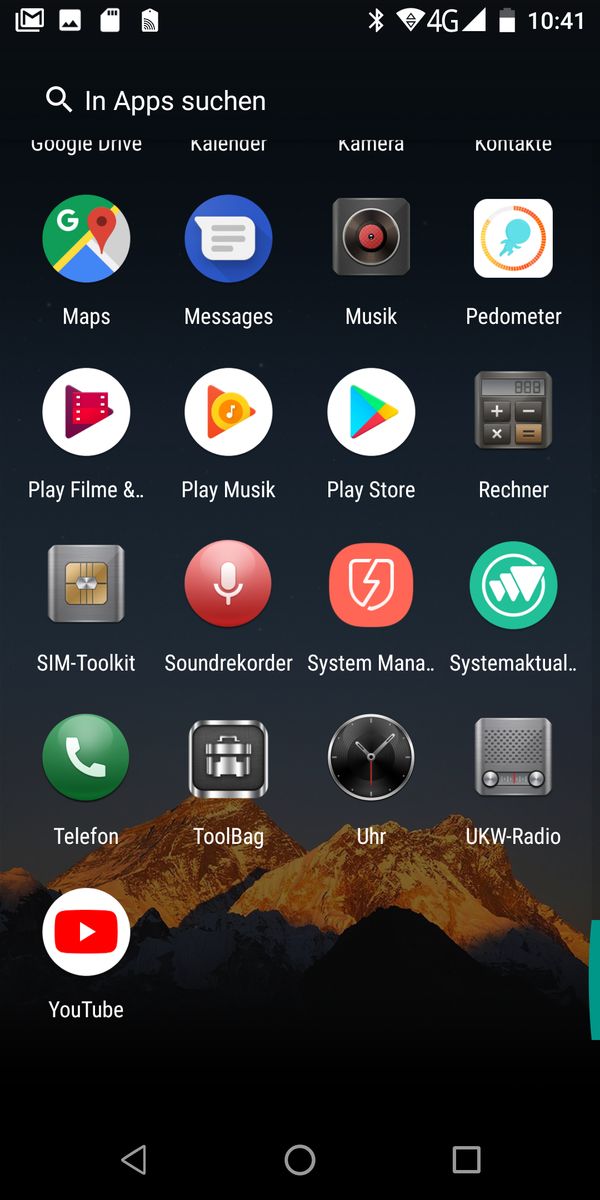Viewport: 600px width, 1200px height.
Task: Show recent apps
Action: [x=466, y=1159]
